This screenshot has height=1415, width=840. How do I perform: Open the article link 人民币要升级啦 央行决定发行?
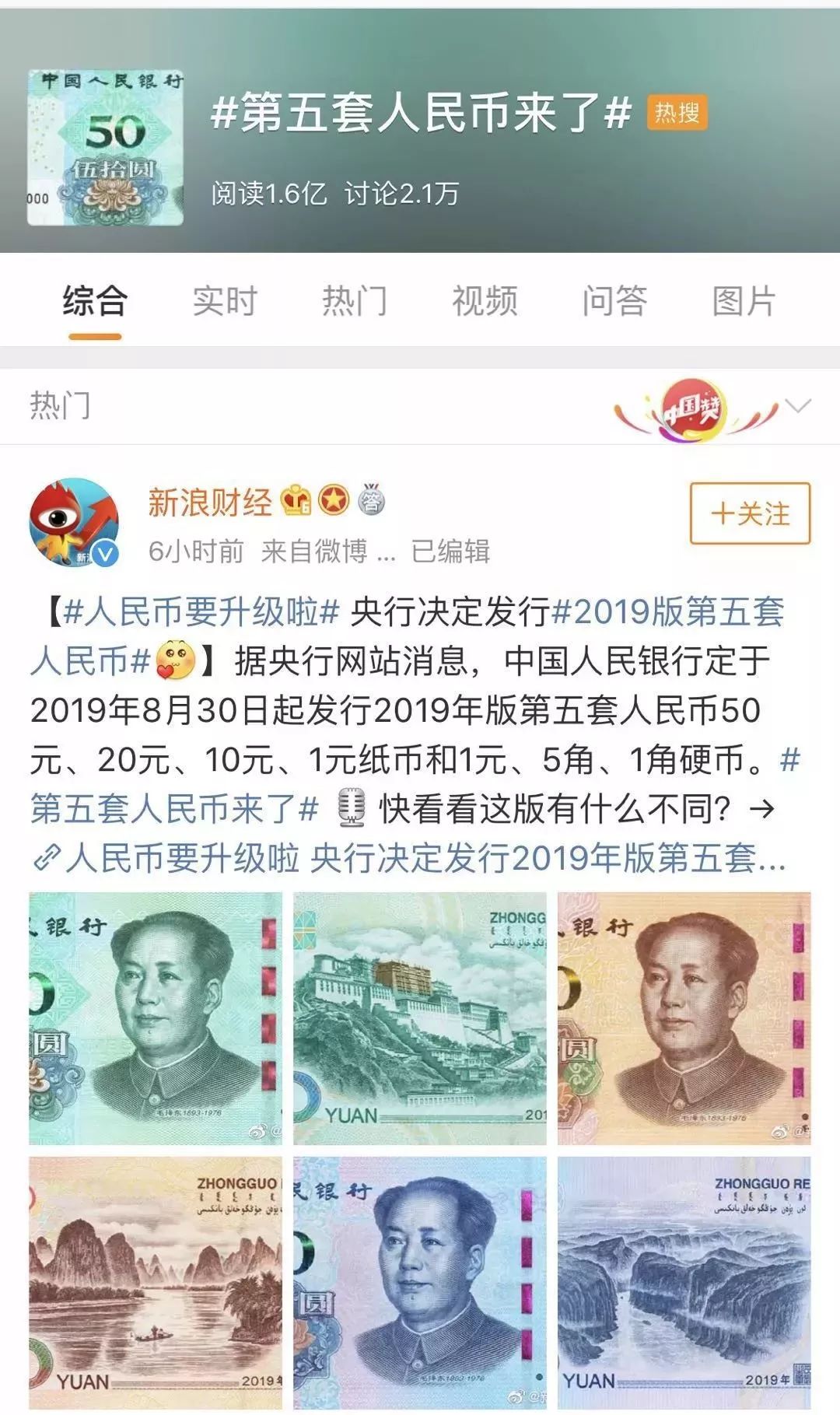(410, 859)
